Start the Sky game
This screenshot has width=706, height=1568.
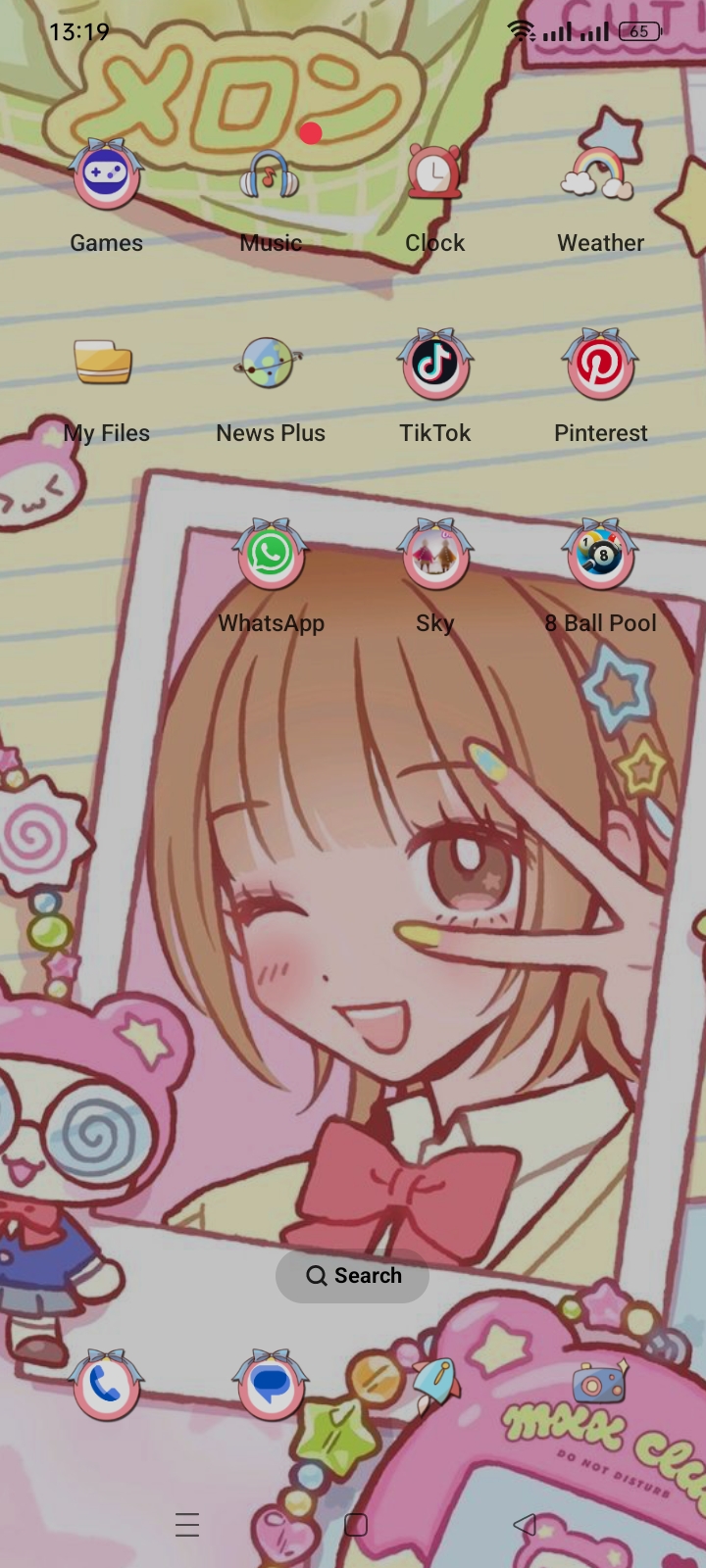(x=434, y=555)
